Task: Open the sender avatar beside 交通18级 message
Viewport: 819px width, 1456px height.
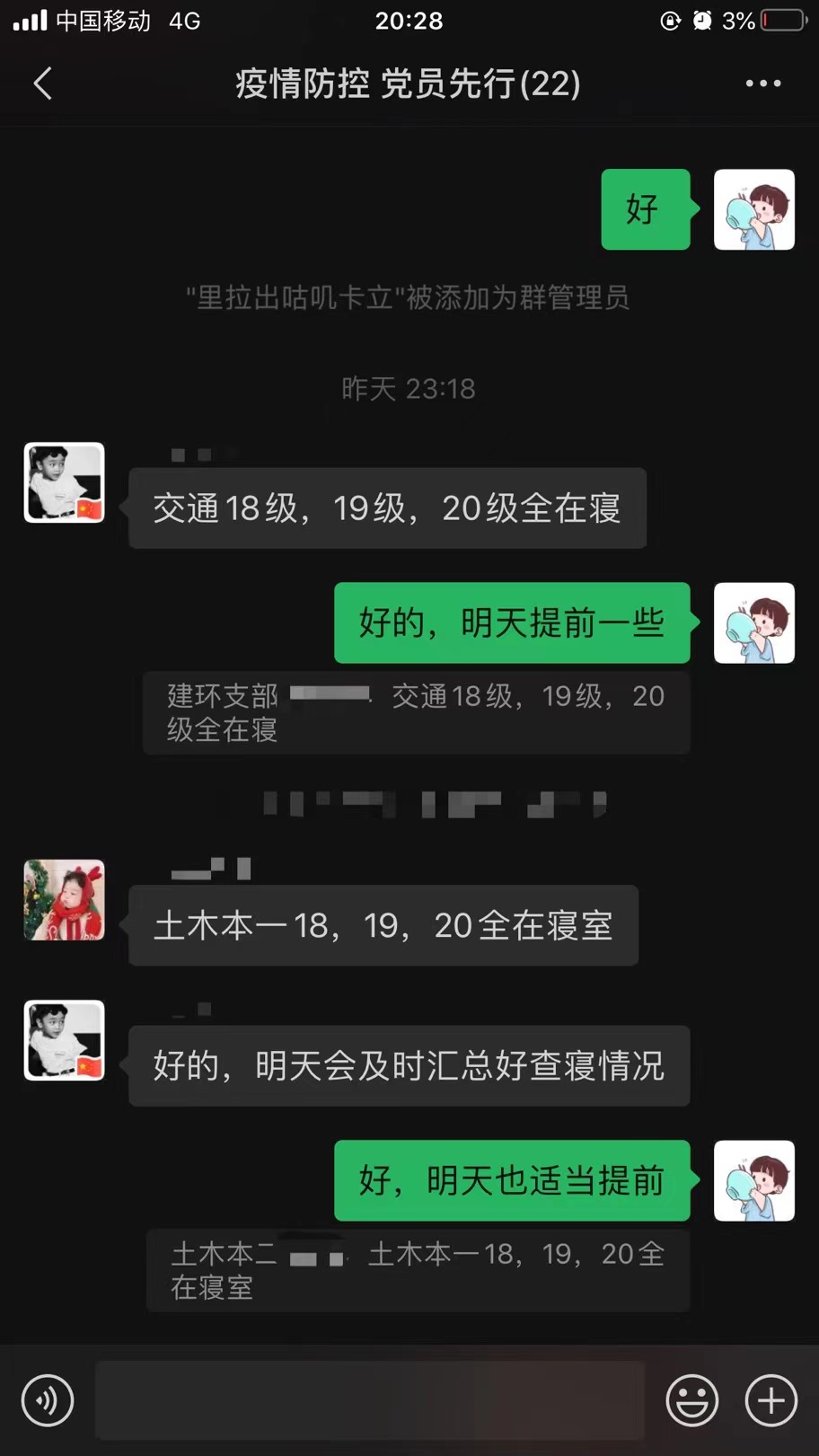Action: tap(64, 482)
